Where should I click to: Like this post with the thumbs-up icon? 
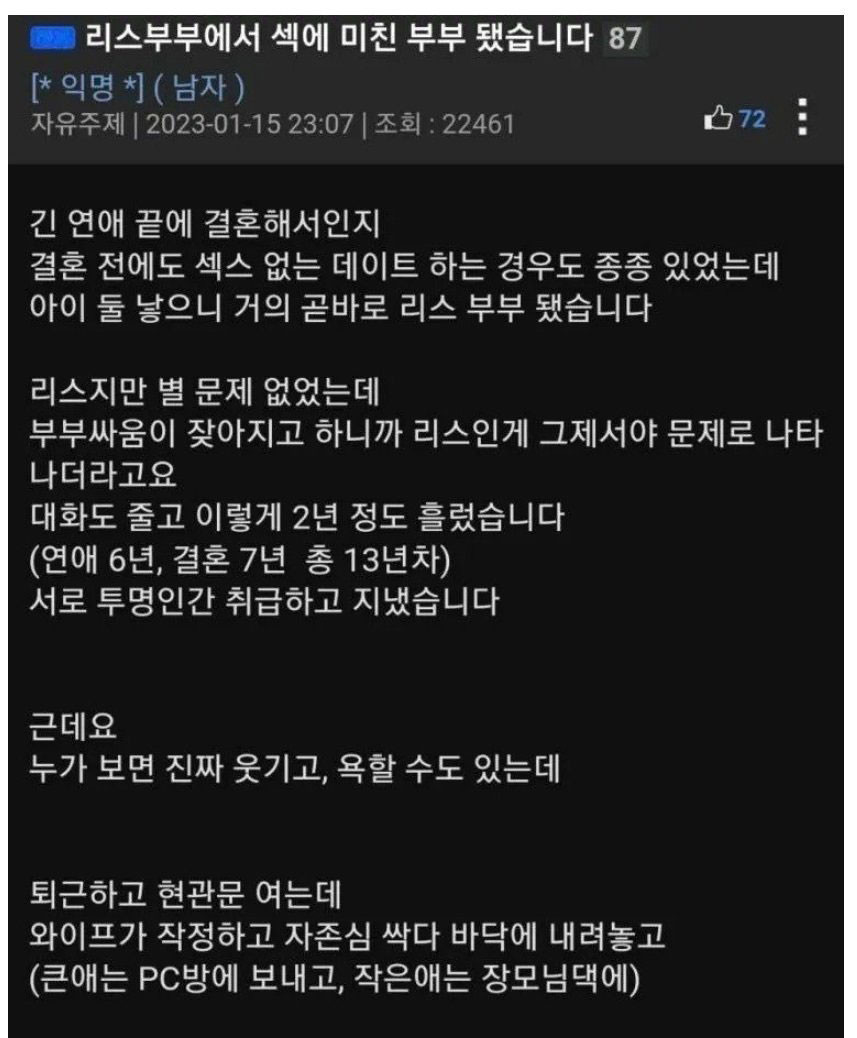[x=720, y=120]
